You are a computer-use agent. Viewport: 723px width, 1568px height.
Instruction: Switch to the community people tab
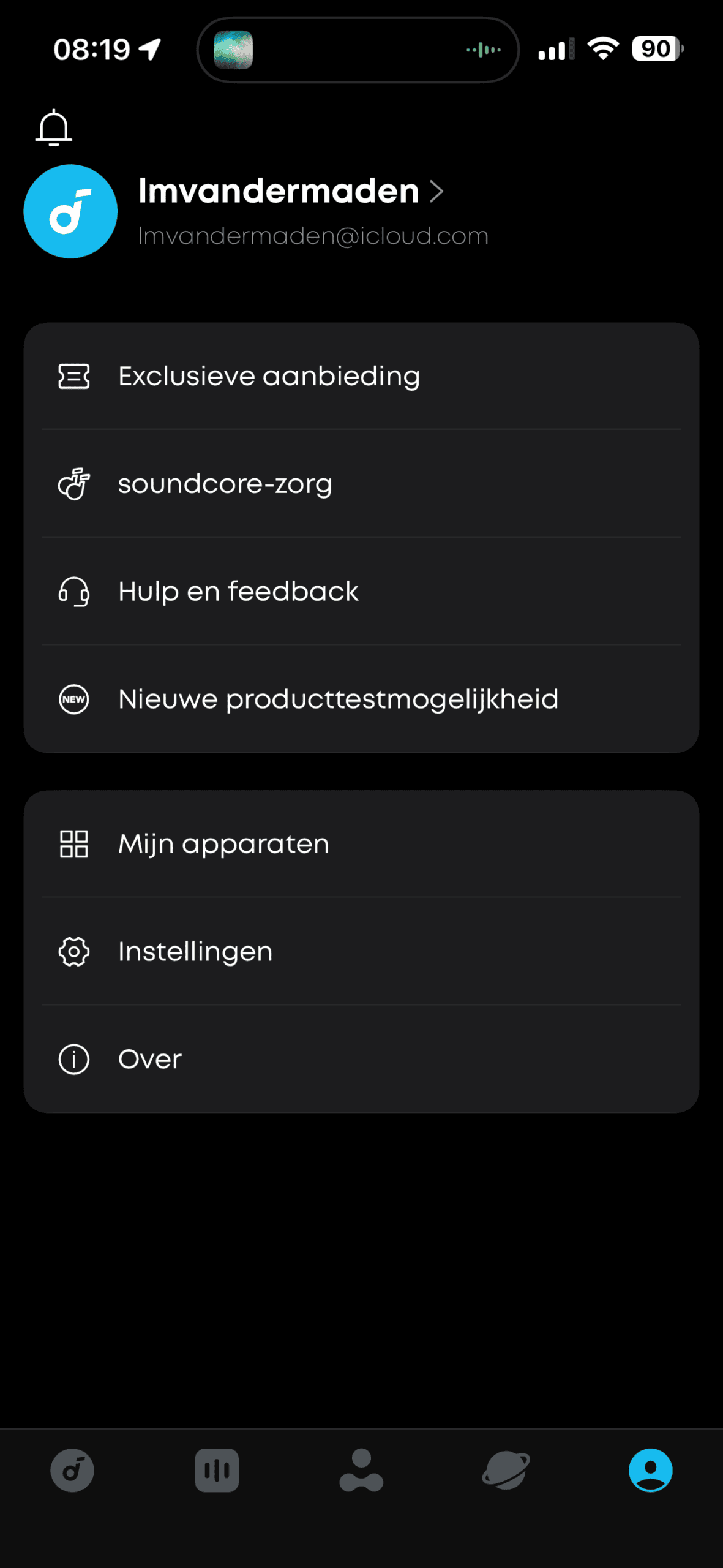[361, 1470]
